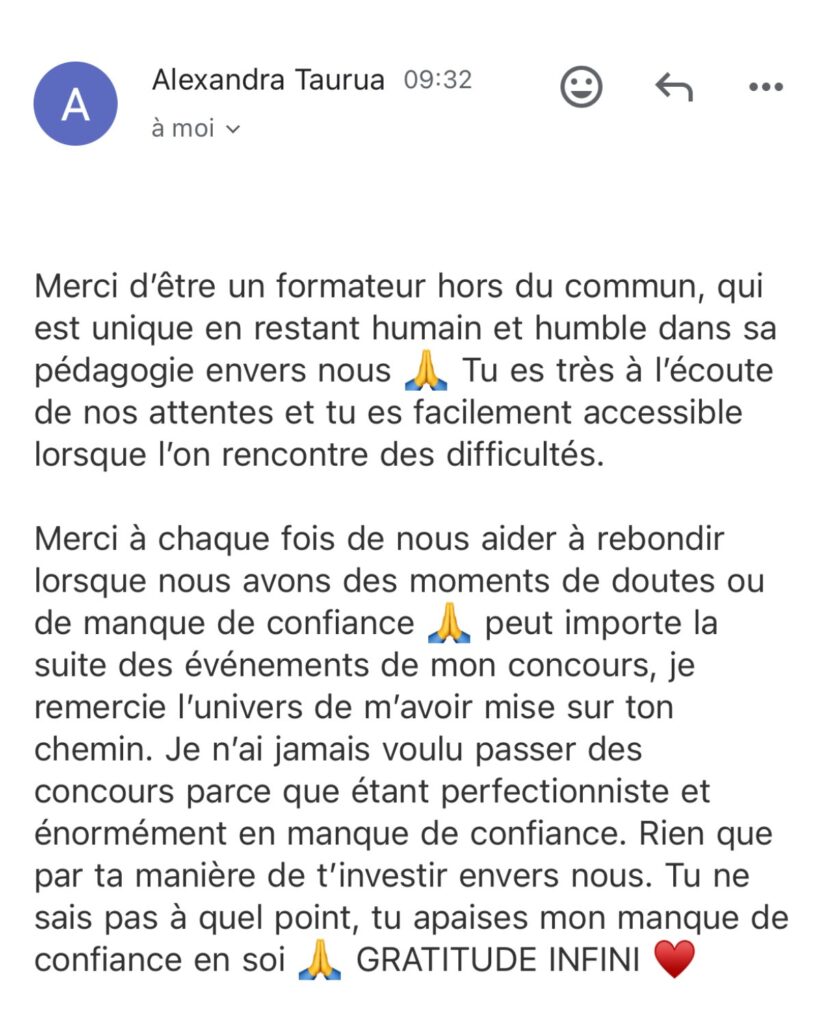825x1024 pixels.
Task: Reply to Alexandra Taurua's message
Action: pyautogui.click(x=674, y=88)
